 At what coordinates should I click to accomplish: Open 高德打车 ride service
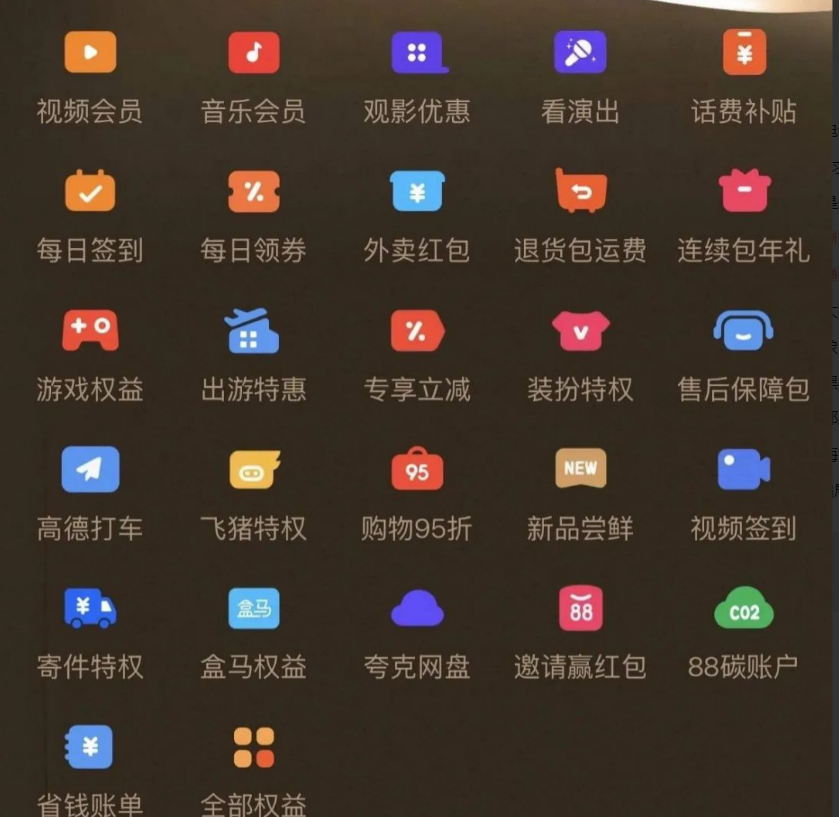tap(90, 469)
